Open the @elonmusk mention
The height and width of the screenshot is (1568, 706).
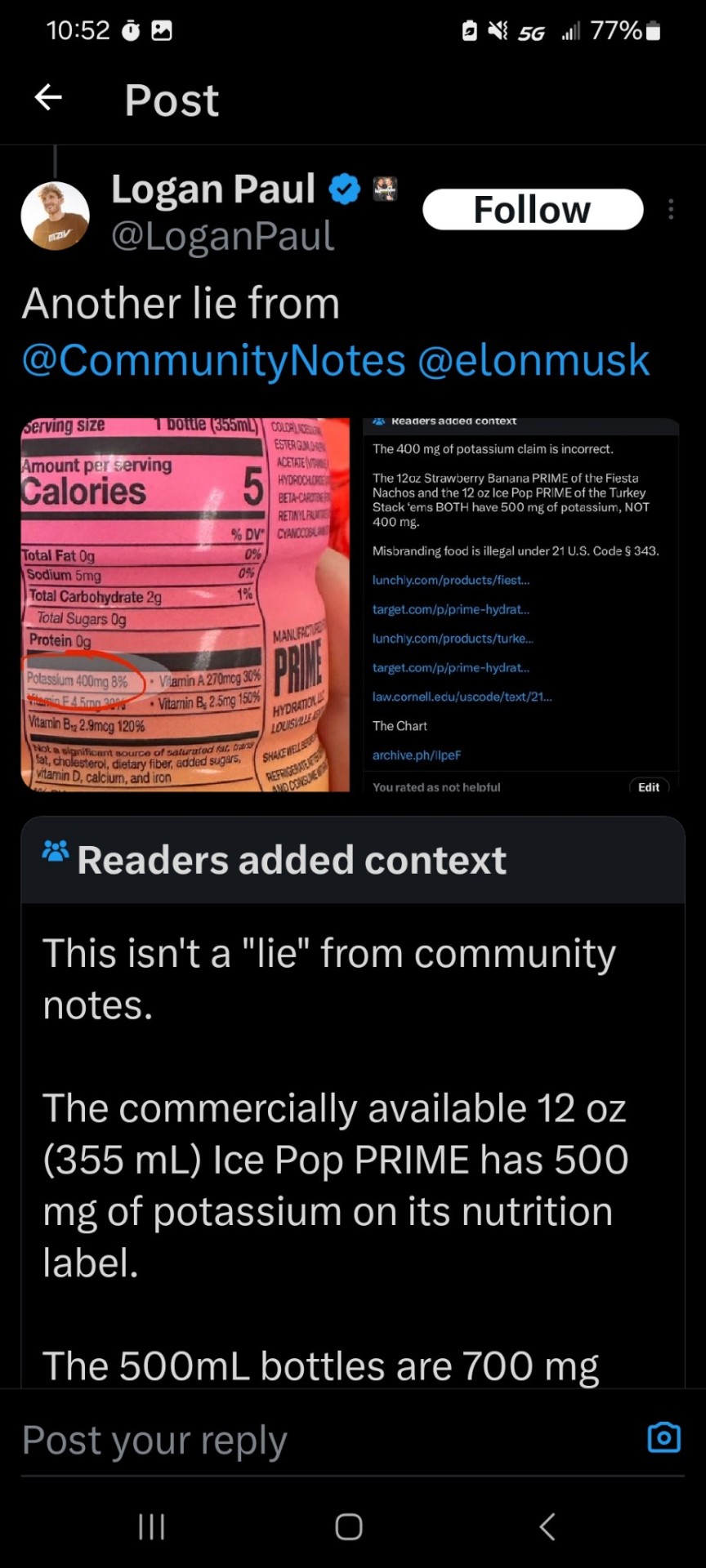(534, 360)
